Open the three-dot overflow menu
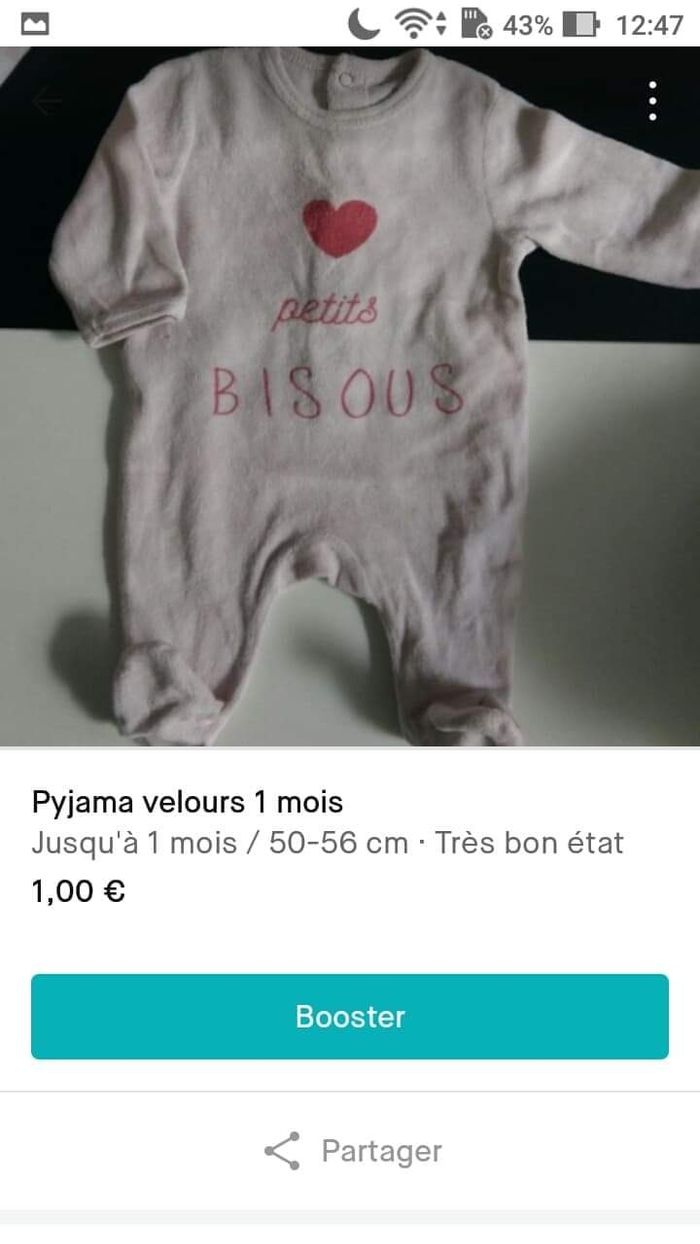 click(x=652, y=101)
